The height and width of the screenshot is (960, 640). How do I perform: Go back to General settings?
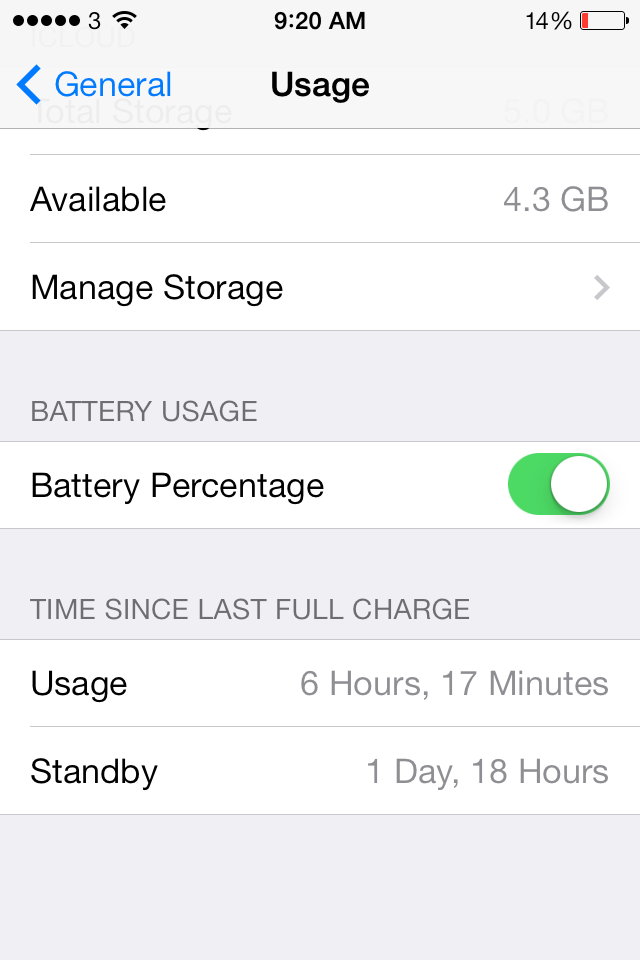tap(94, 84)
